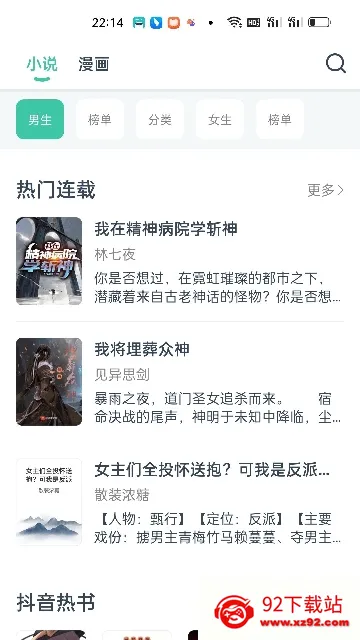
Task: Open the 榜单 chip next to 男生
Action: (x=100, y=119)
